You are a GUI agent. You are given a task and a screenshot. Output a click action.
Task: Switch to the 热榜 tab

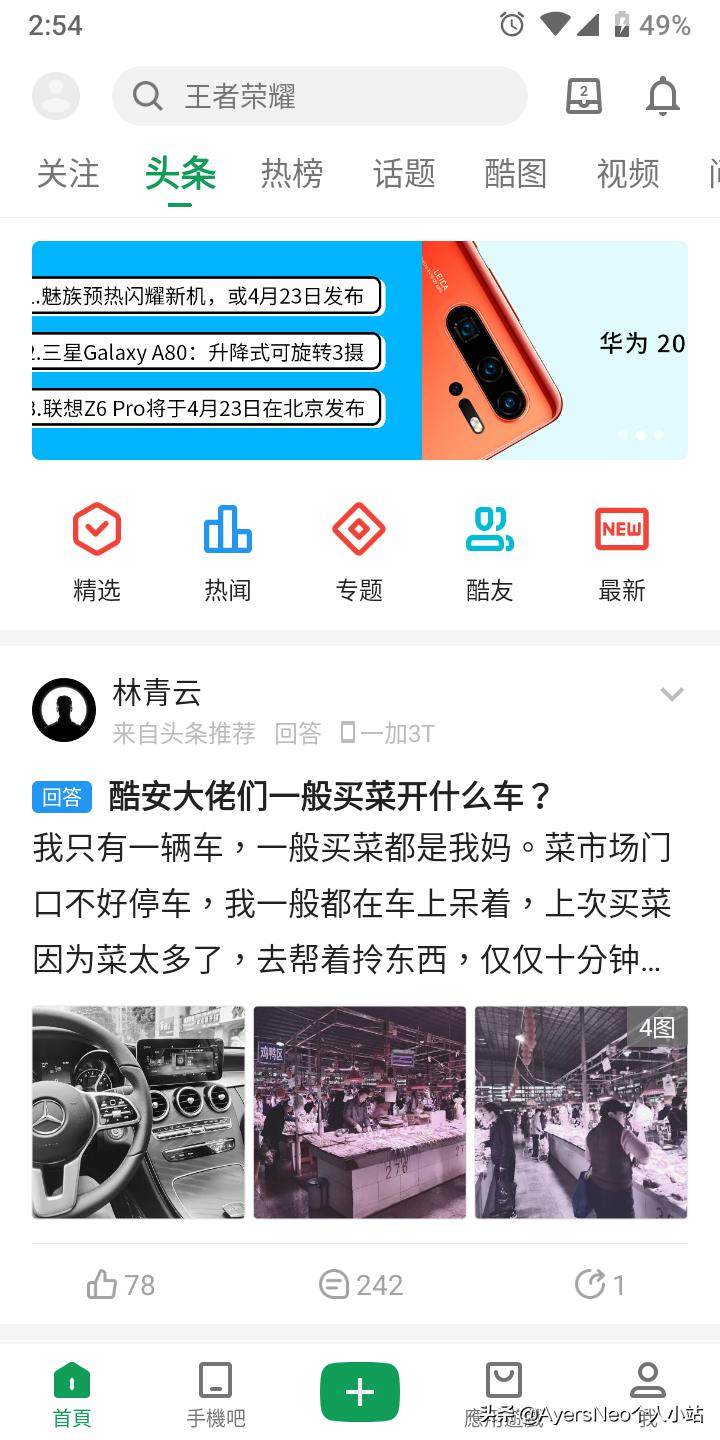click(x=291, y=174)
